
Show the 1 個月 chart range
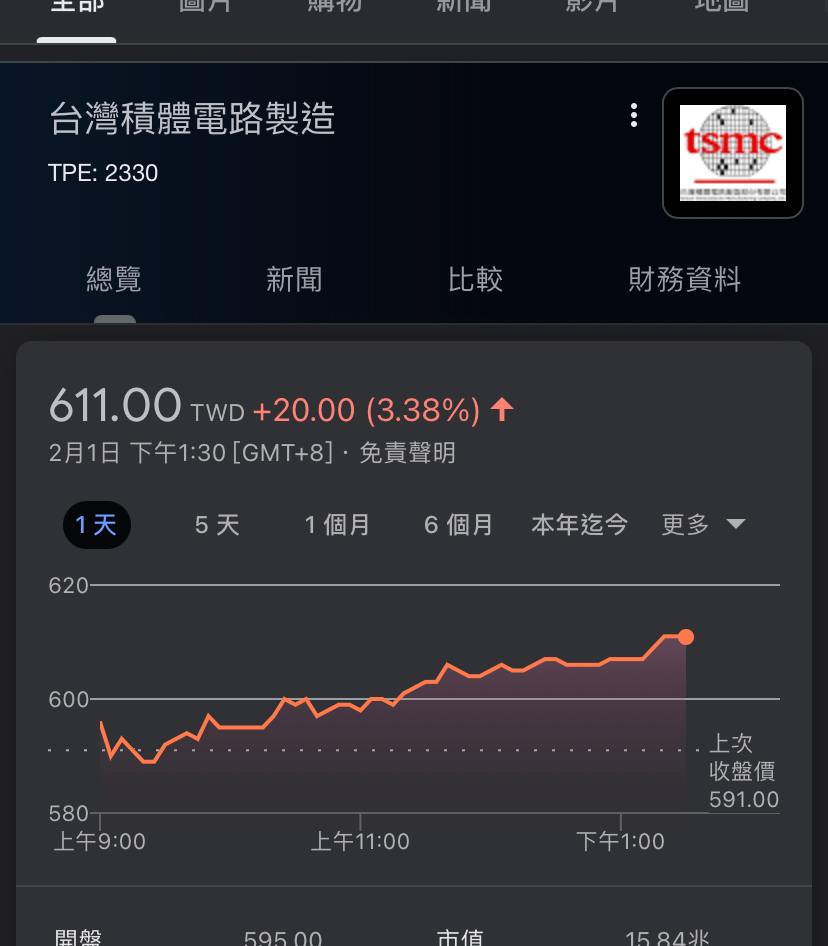(337, 525)
